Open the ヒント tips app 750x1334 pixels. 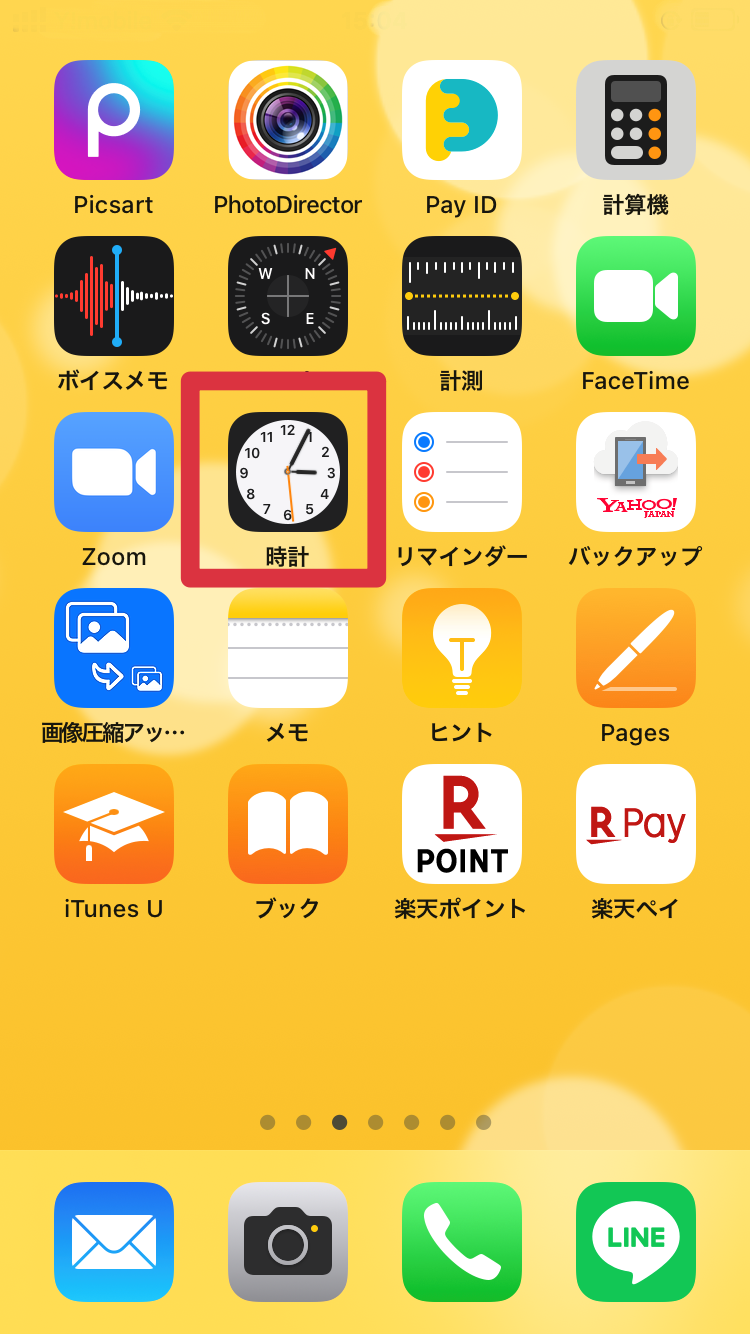tap(462, 648)
